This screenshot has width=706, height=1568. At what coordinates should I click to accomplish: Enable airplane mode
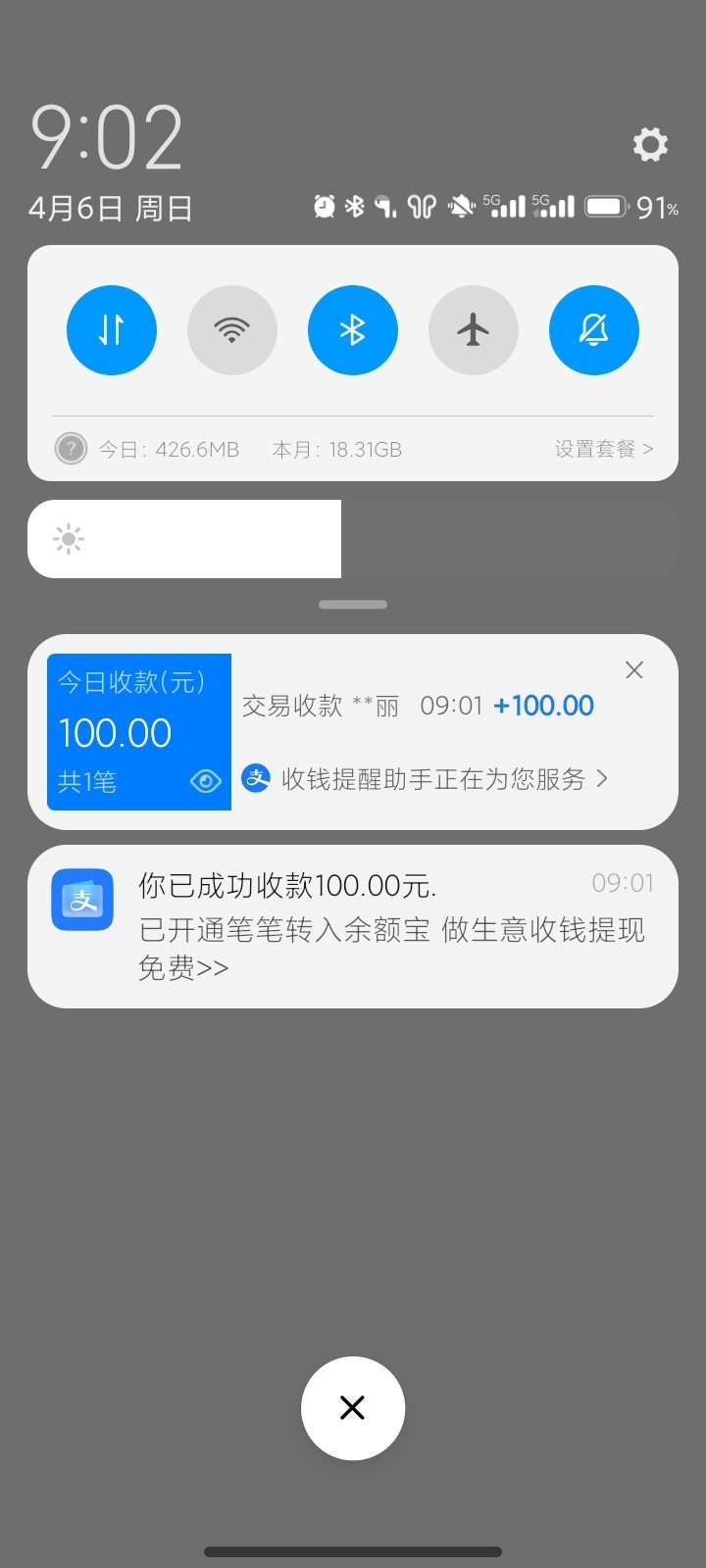[x=474, y=330]
